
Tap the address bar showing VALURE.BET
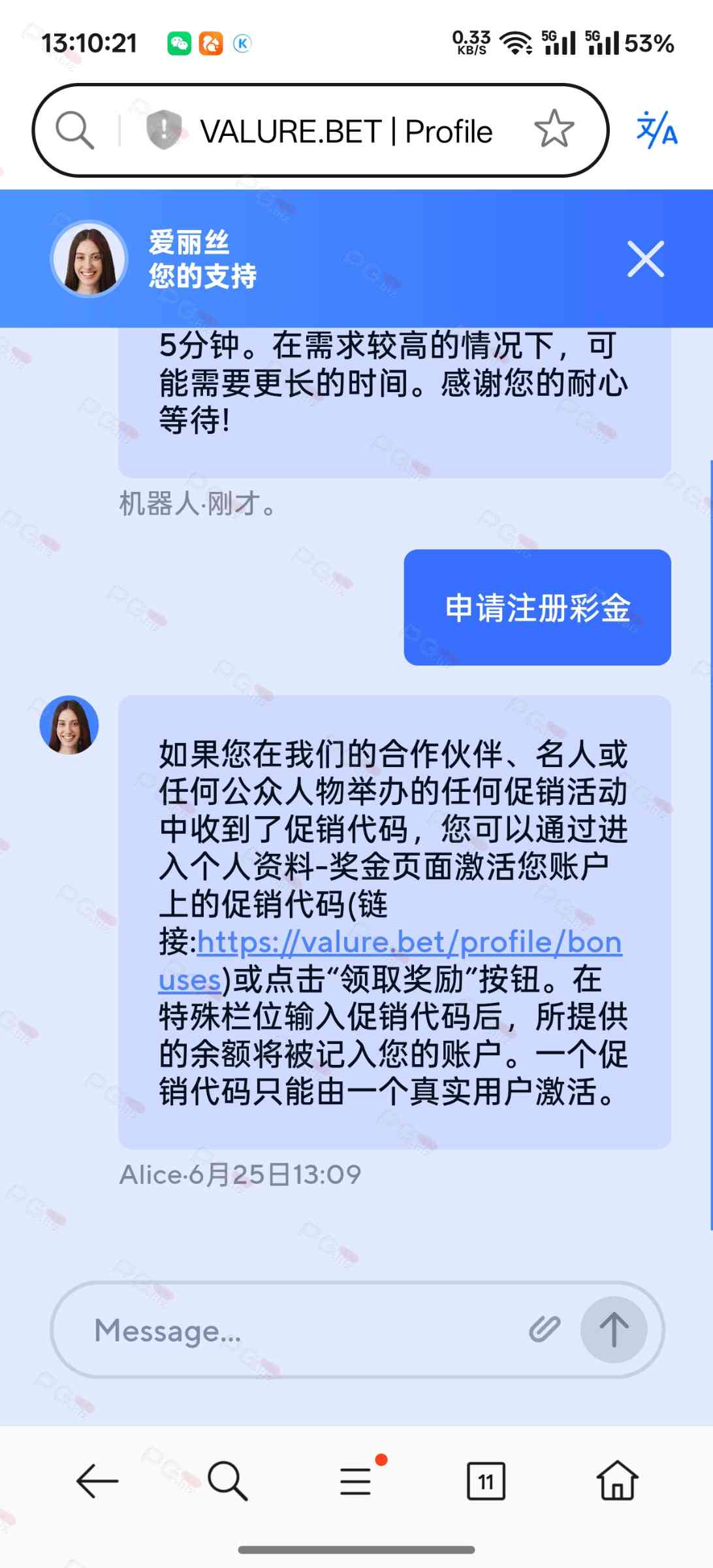346,131
